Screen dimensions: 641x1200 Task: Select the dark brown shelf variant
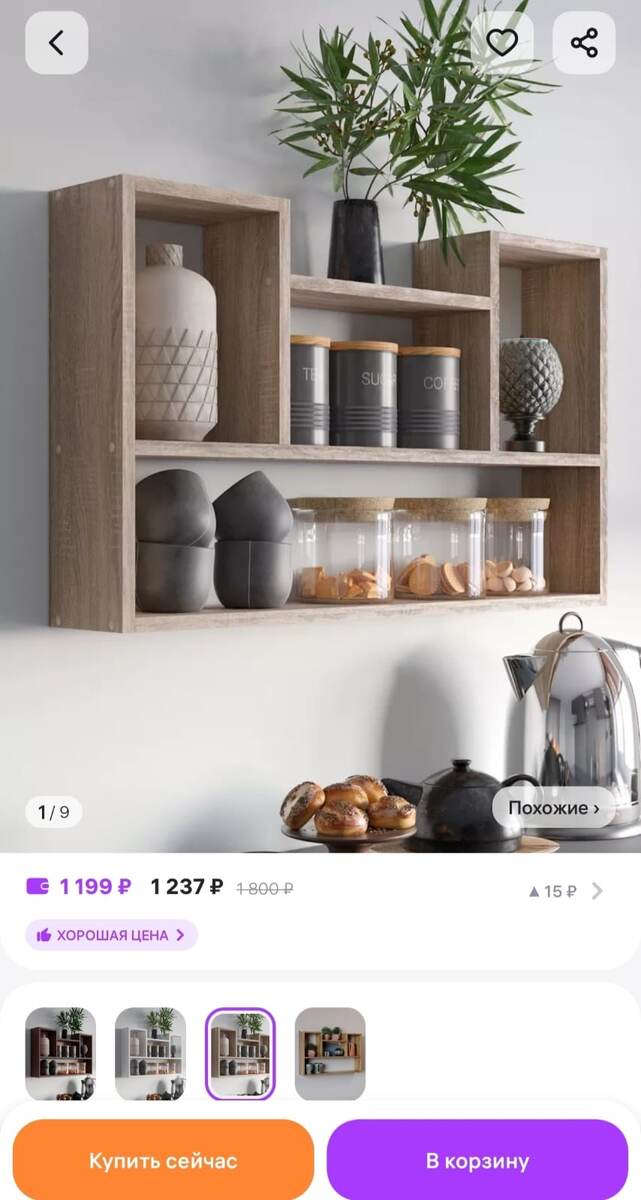[x=60, y=1054]
